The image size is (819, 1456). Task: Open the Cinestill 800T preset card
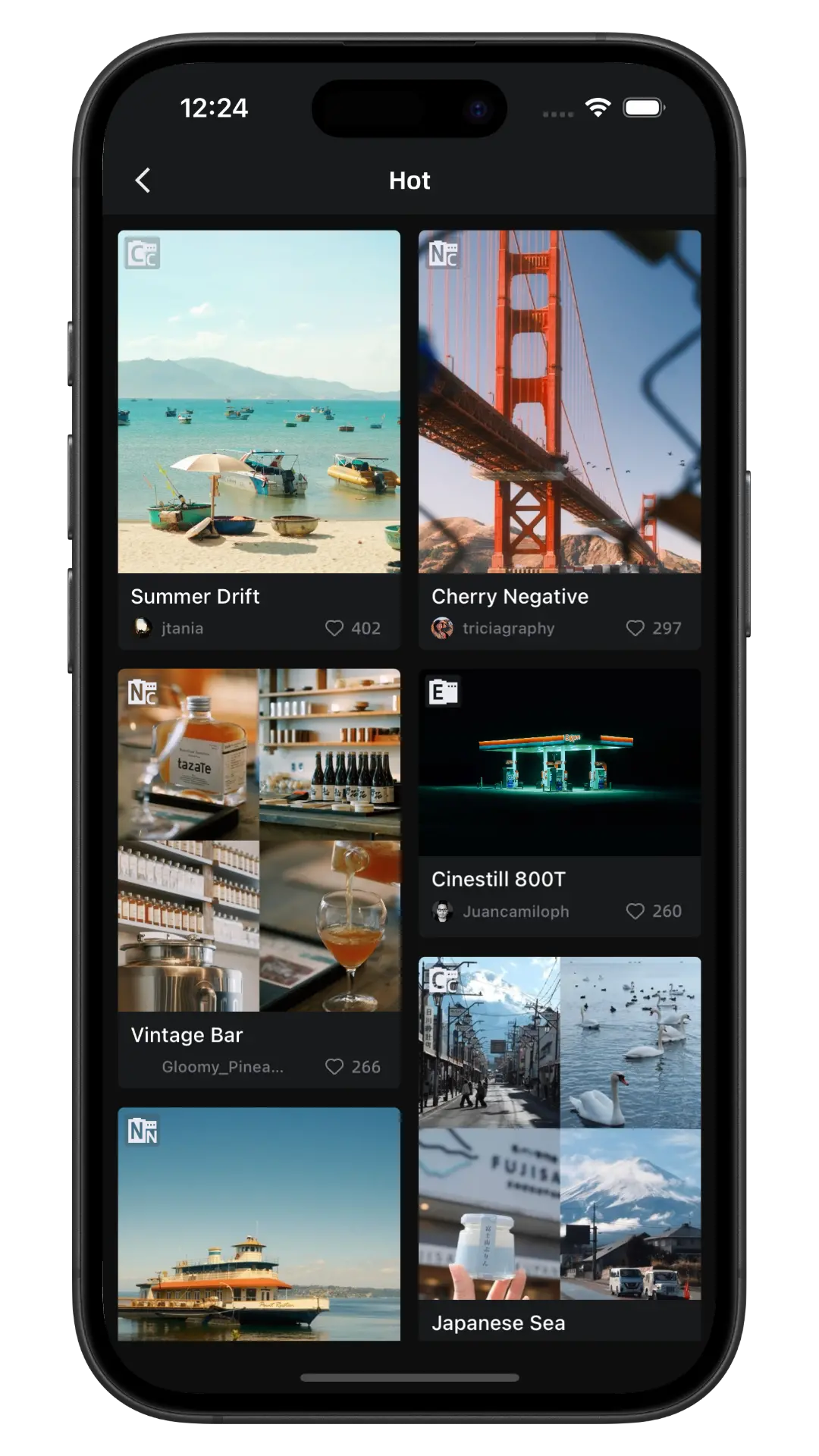pyautogui.click(x=560, y=763)
